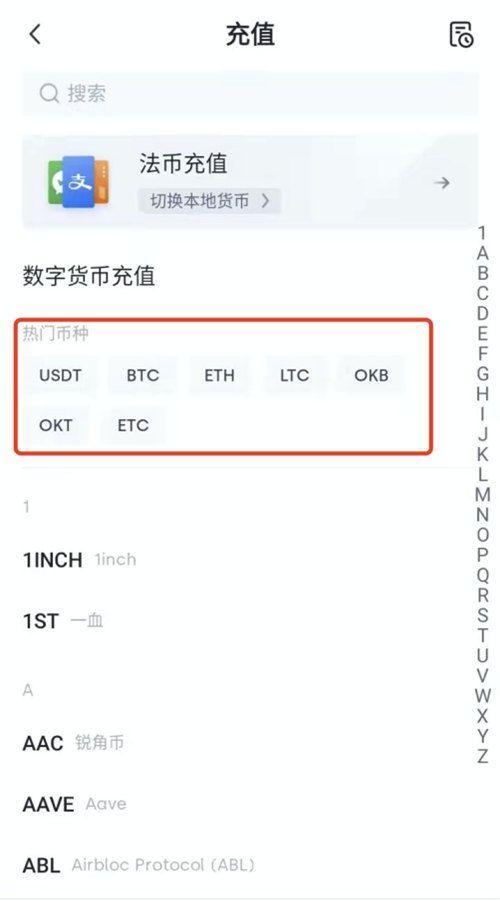The image size is (500, 901).
Task: Select the USDT chip
Action: [60, 375]
